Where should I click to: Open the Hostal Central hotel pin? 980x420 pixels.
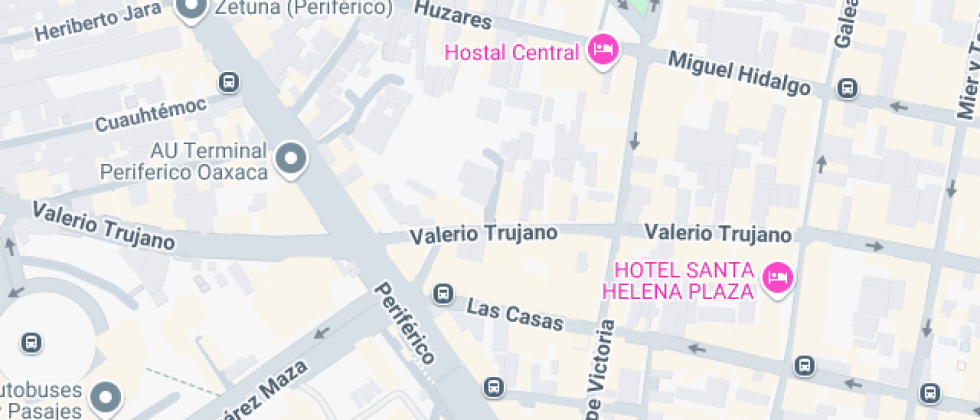pyautogui.click(x=603, y=51)
